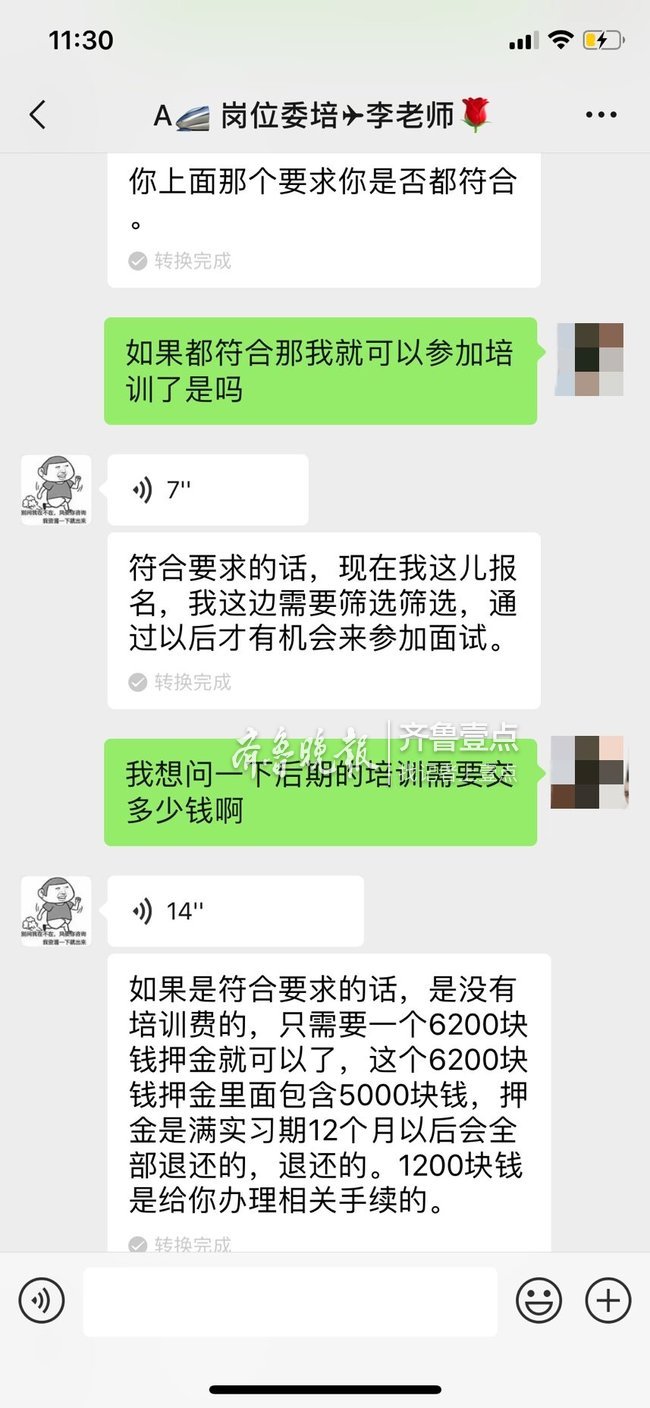
Task: Play the 7-second voice message
Action: [207, 490]
